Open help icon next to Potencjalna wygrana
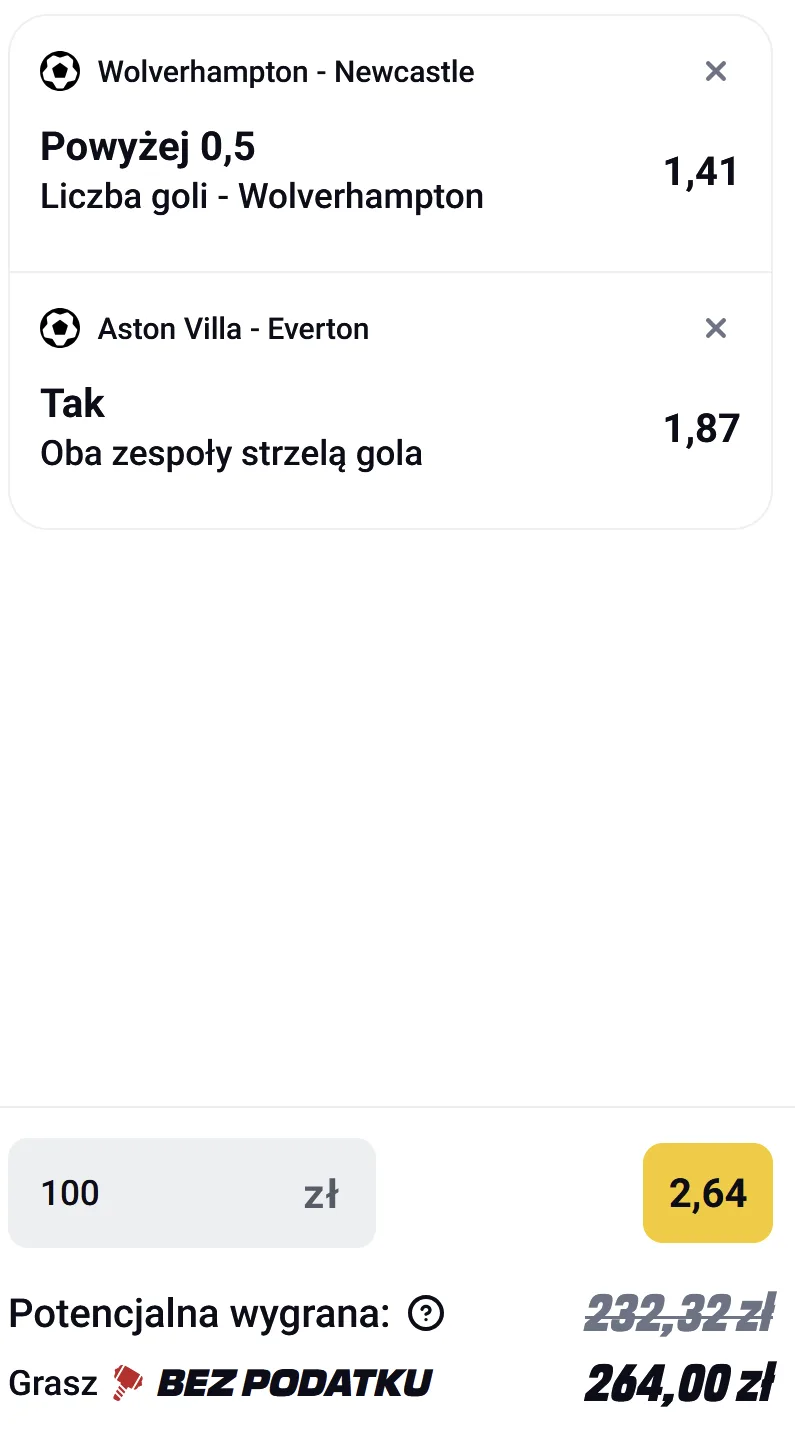The image size is (795, 1436). 426,1313
